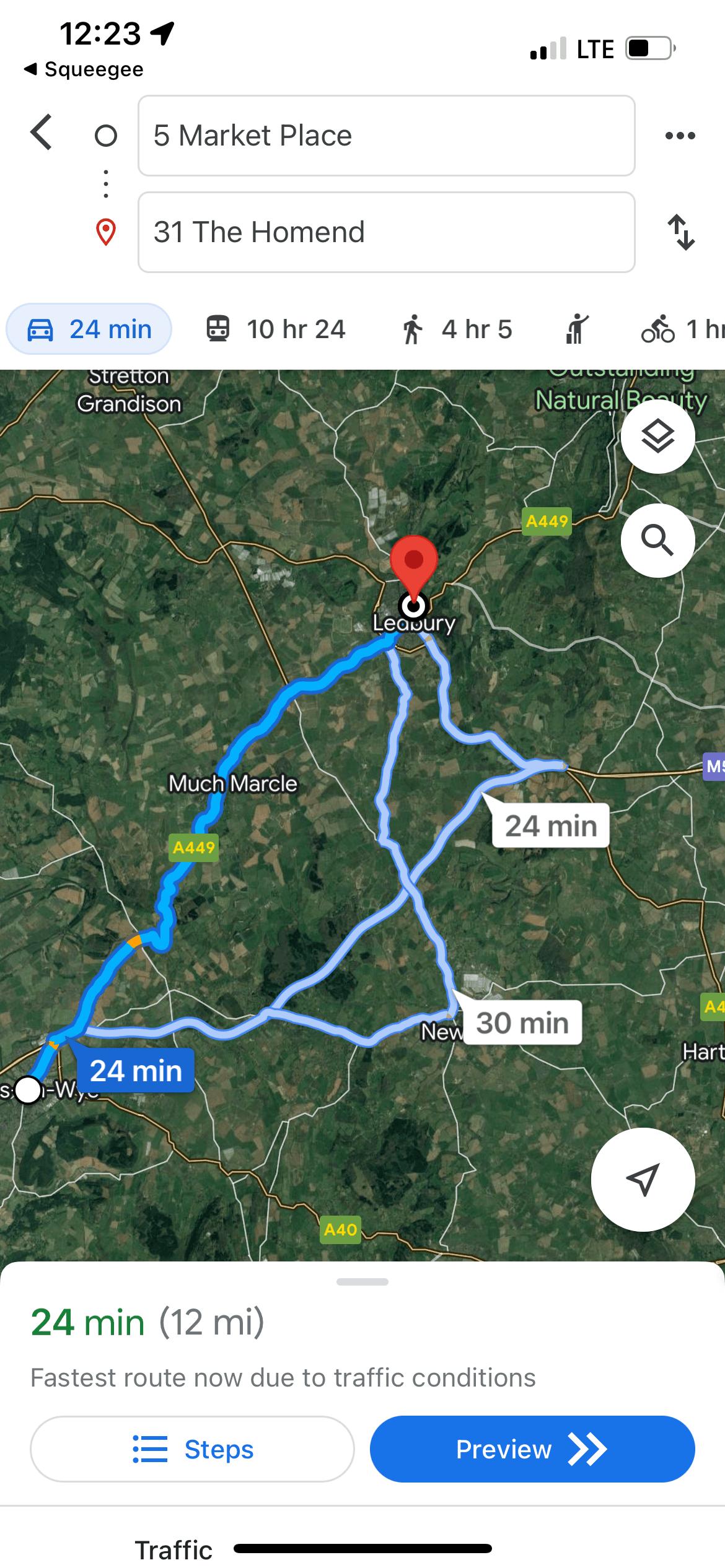Viewport: 725px width, 1568px height.
Task: Switch to walking mode 4 hr 5
Action: coord(457,329)
